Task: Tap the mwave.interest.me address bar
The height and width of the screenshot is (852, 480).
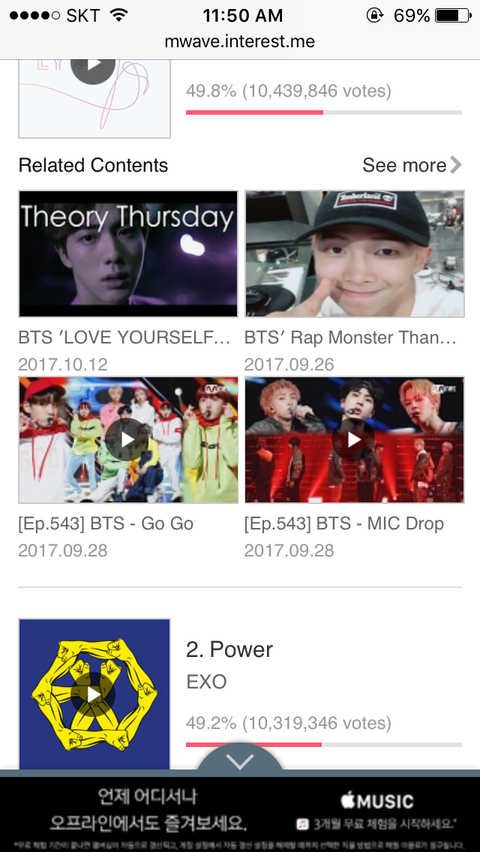Action: (240, 41)
